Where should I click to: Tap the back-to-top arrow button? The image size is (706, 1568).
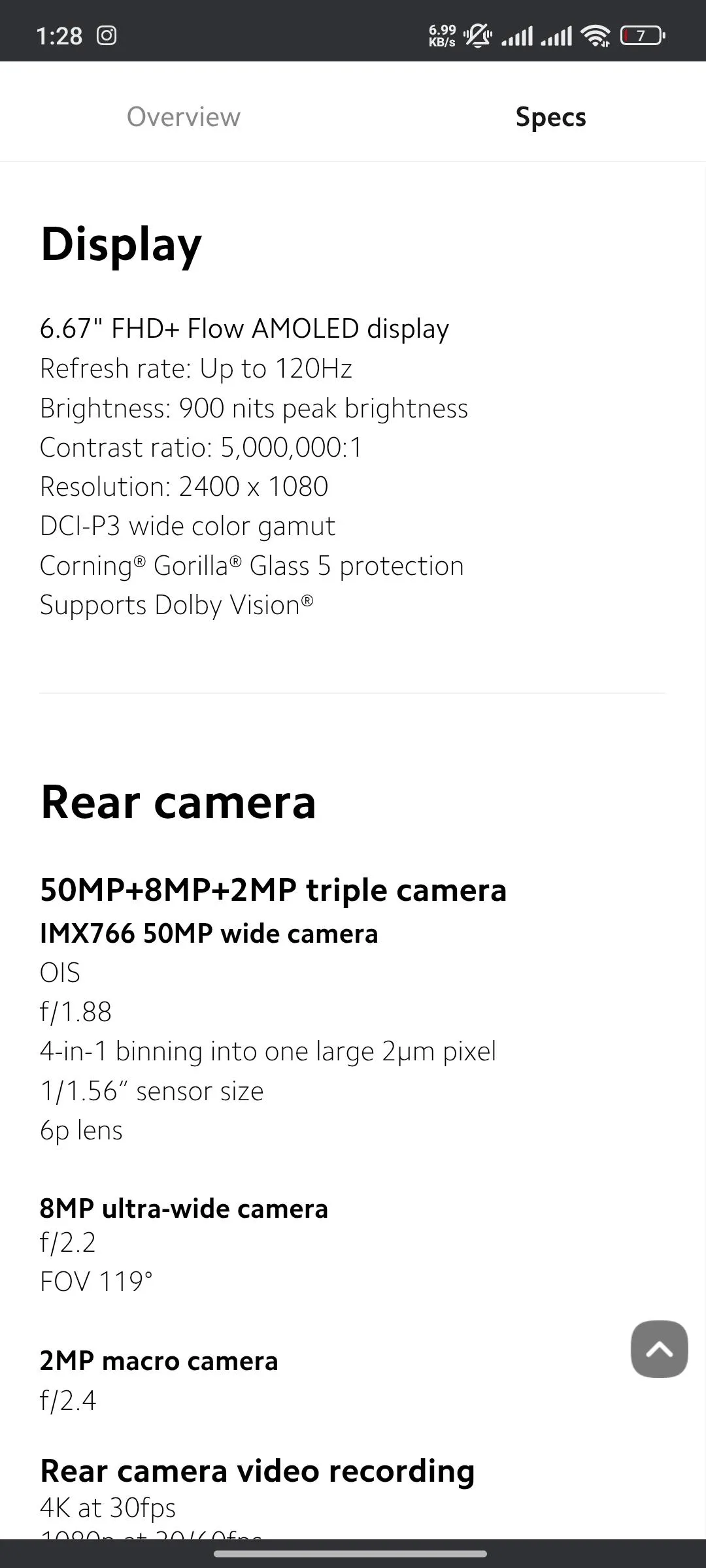[x=659, y=1349]
